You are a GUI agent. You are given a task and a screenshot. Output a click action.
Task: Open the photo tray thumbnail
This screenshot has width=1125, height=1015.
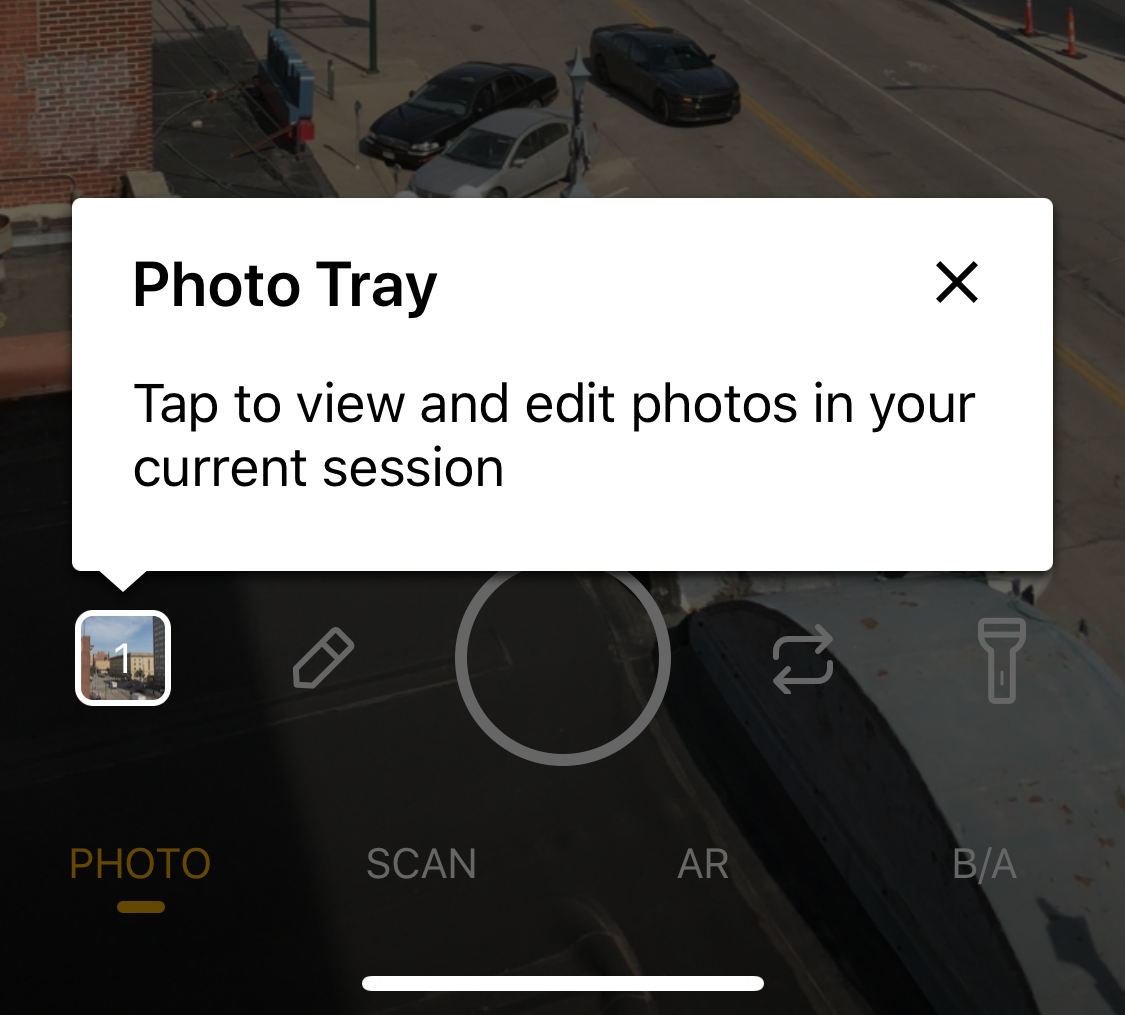123,658
